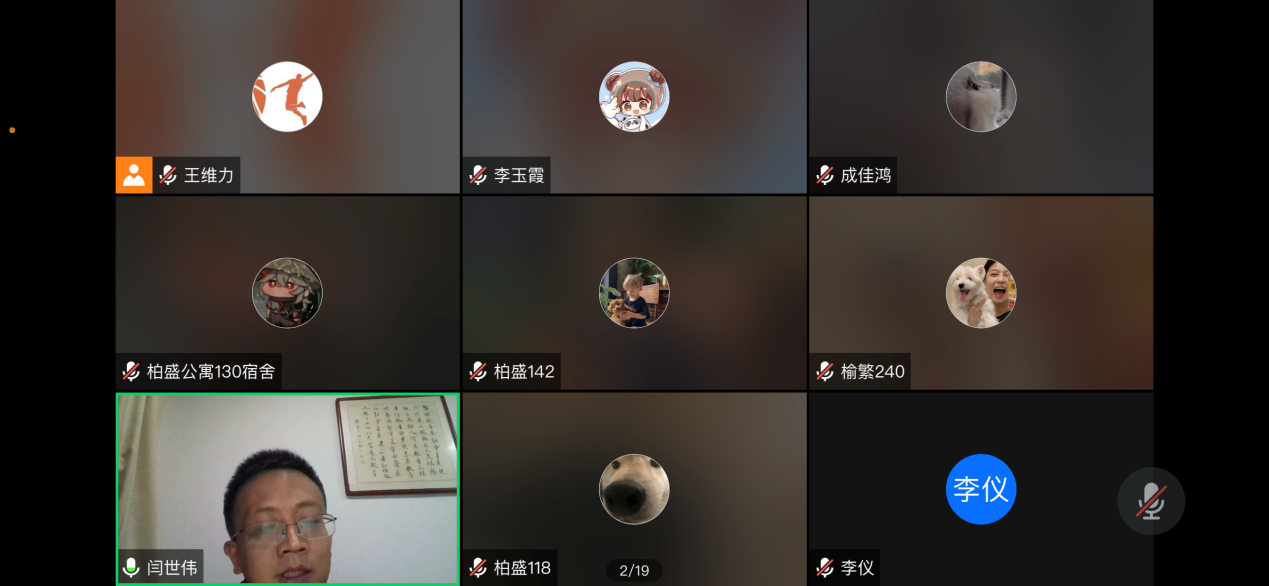Enlarge 闫世伟's live video tile

pyautogui.click(x=287, y=488)
